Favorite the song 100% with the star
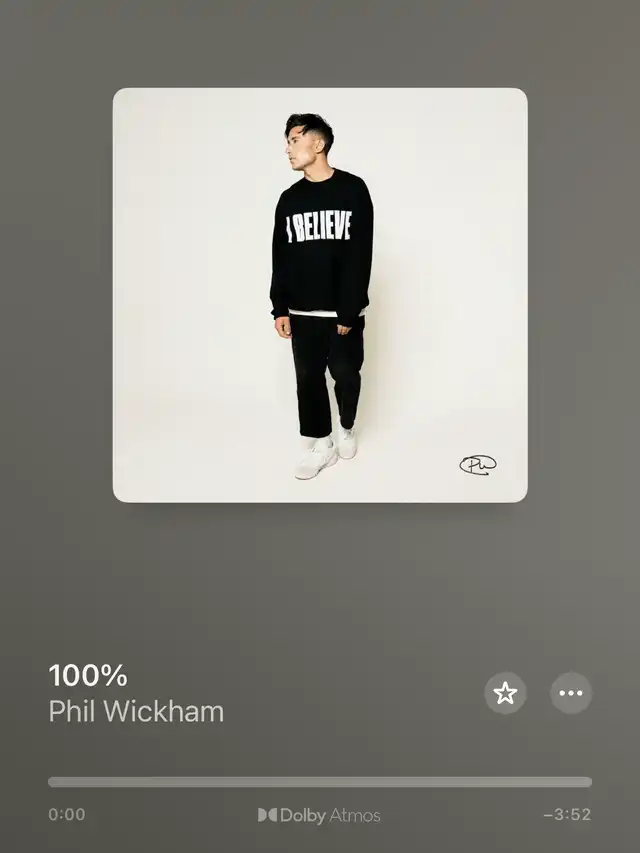640x853 pixels. pos(505,693)
